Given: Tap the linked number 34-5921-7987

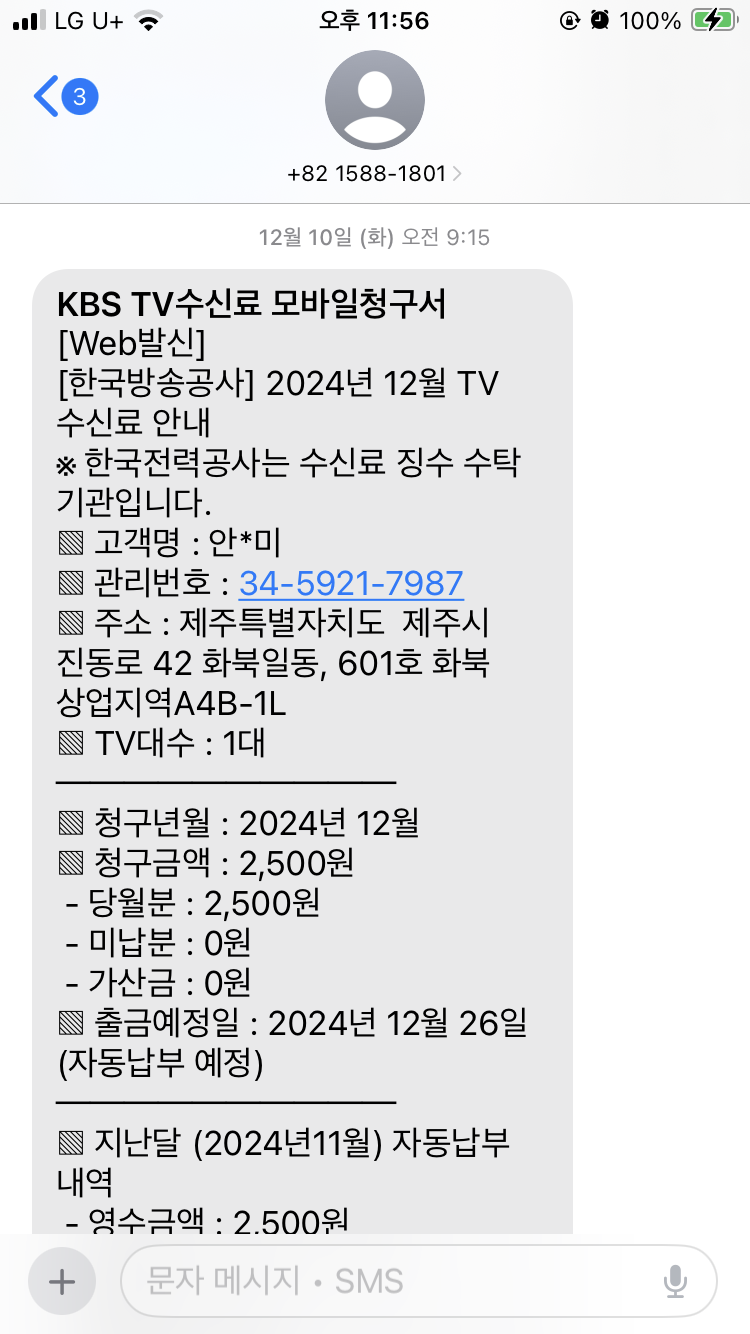Looking at the screenshot, I should [x=351, y=583].
